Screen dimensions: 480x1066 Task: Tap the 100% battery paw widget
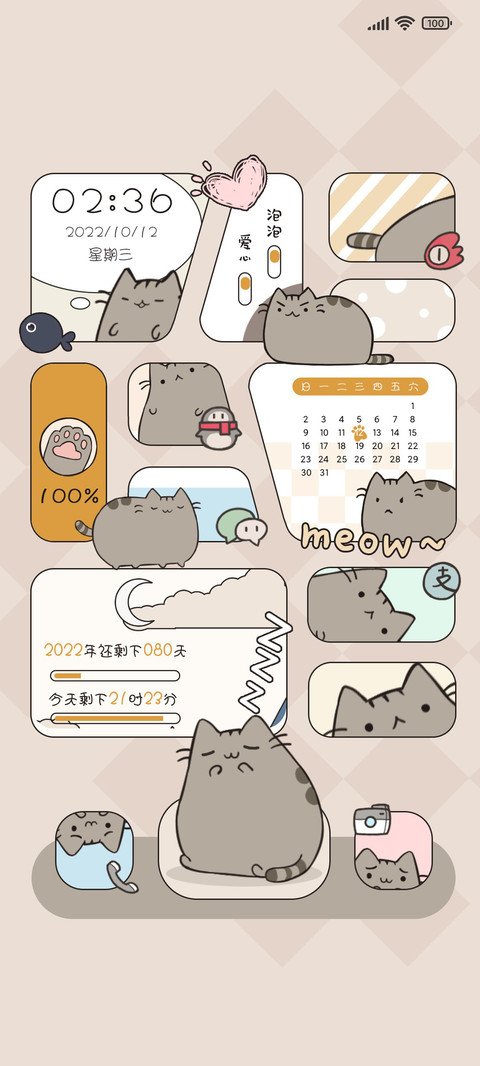[69, 452]
